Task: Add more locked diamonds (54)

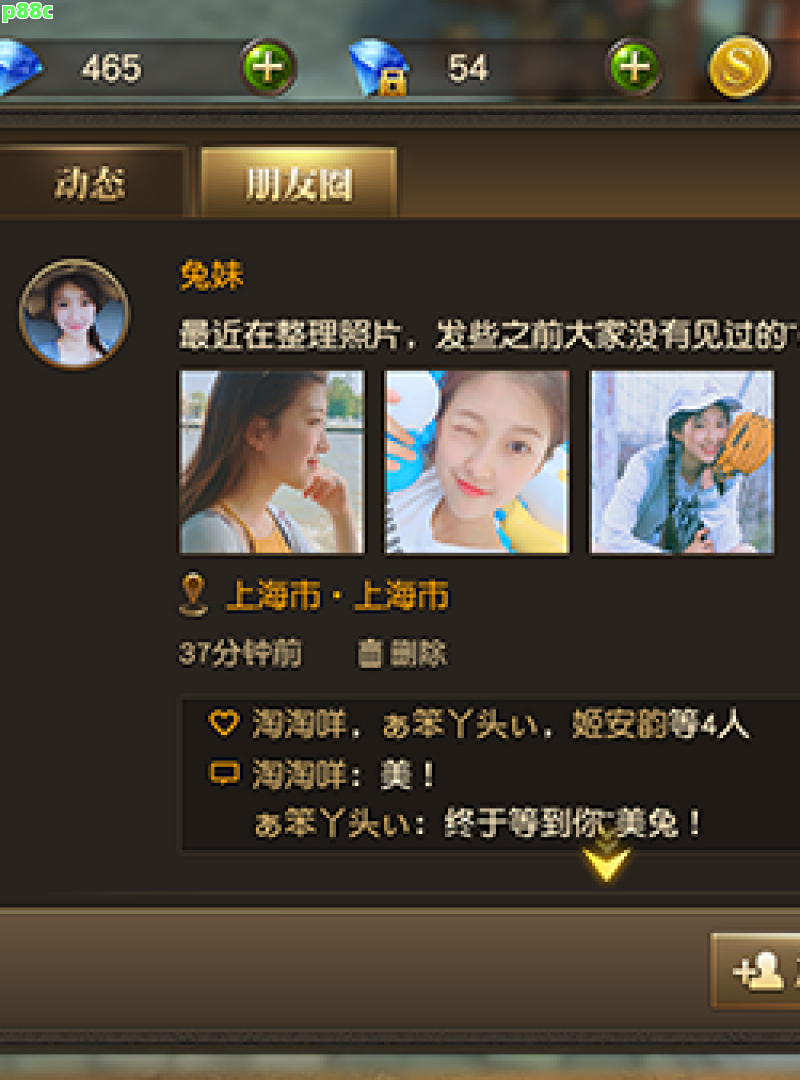Action: 634,68
